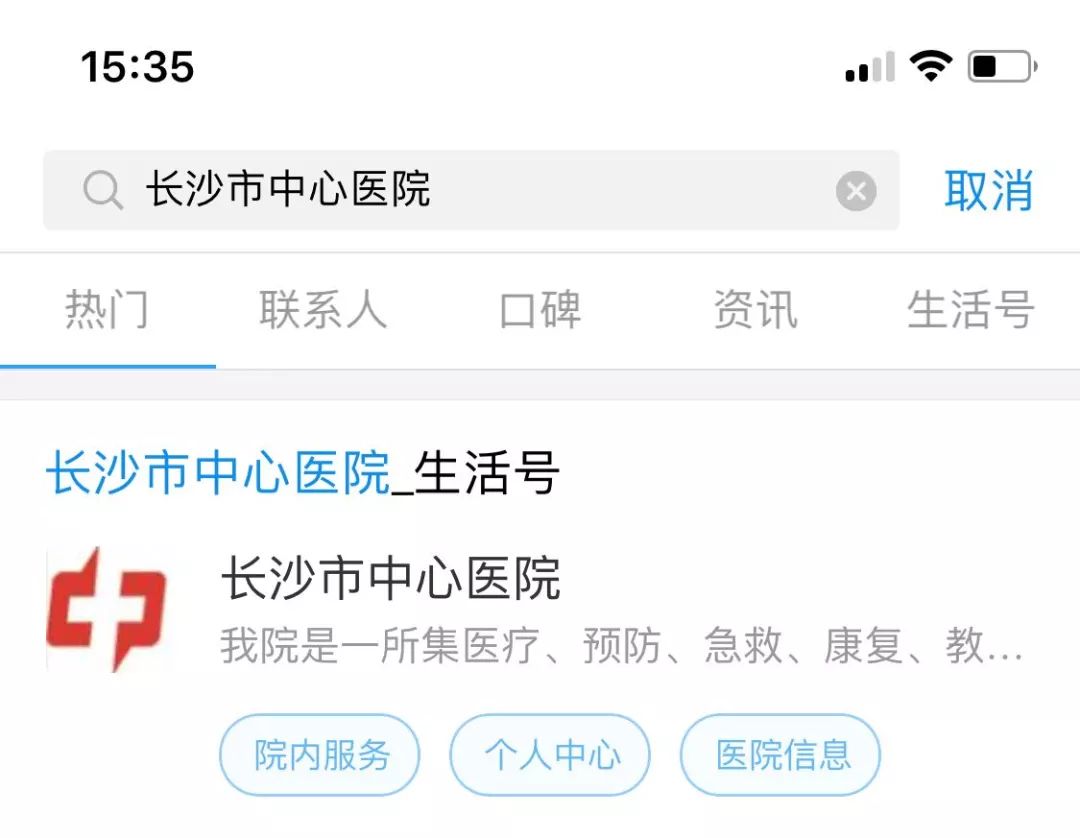Switch to the 联系人 tab
Image resolution: width=1080 pixels, height=838 pixels.
point(323,310)
